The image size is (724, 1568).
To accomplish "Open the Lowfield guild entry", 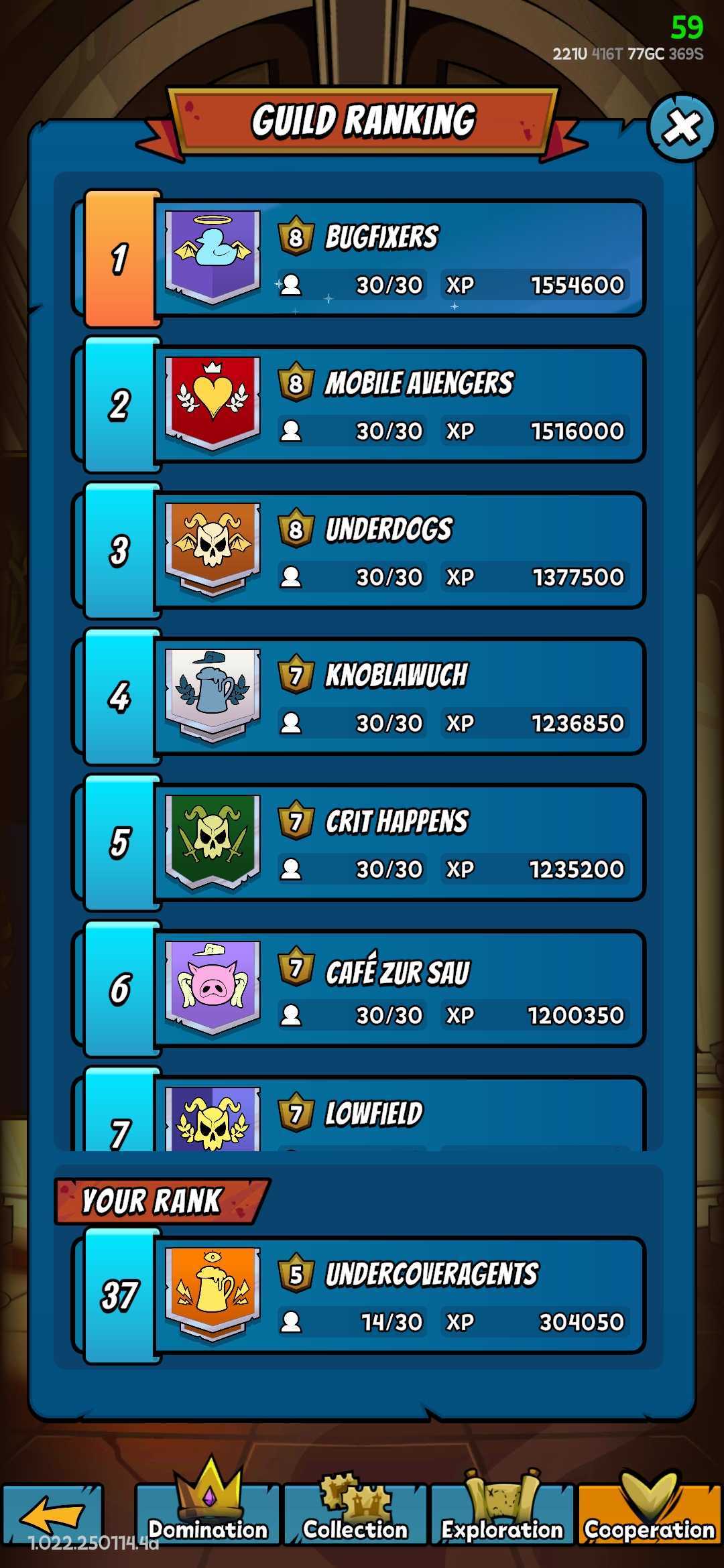I will (359, 1110).
